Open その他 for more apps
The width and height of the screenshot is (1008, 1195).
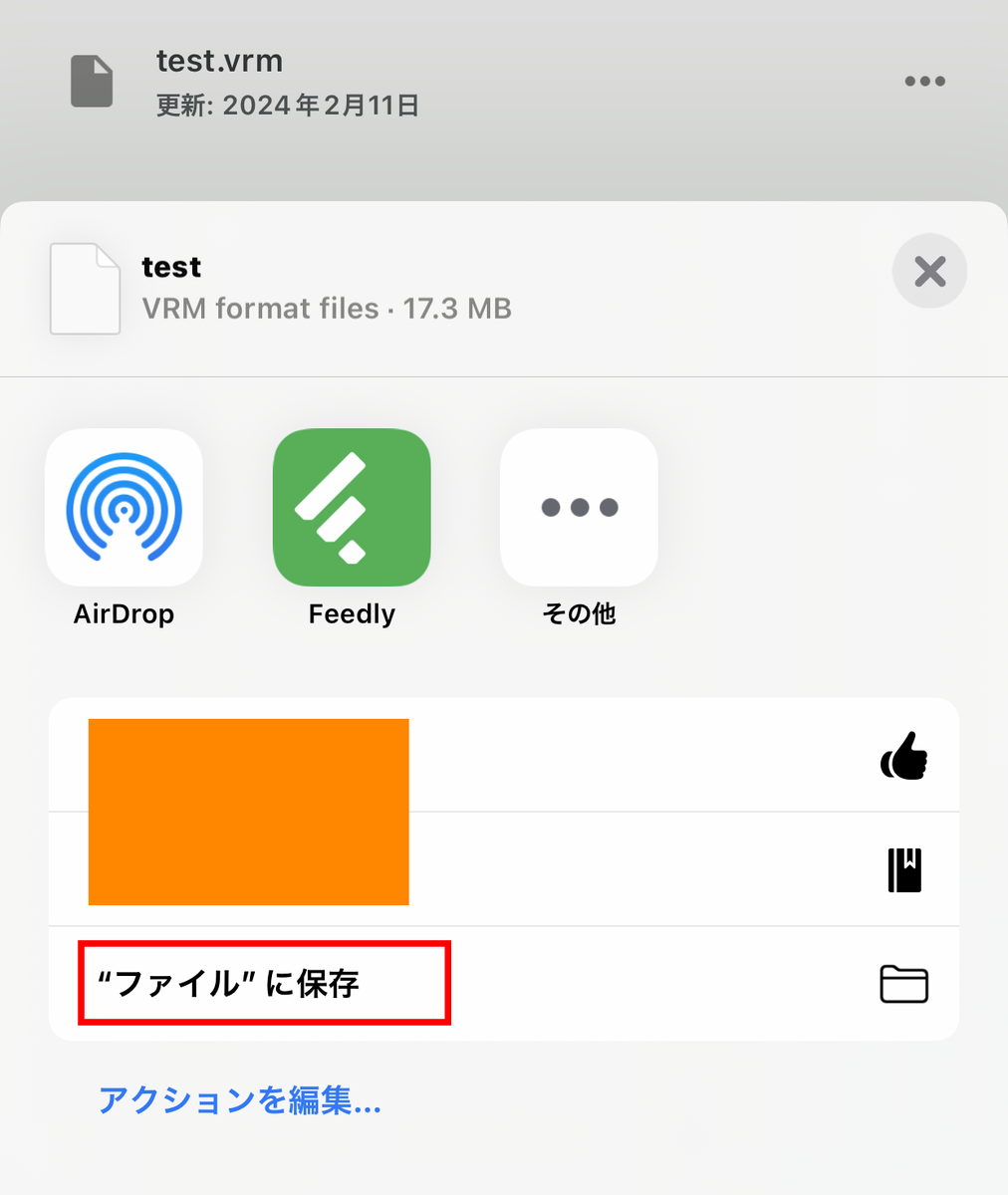pyautogui.click(x=579, y=508)
